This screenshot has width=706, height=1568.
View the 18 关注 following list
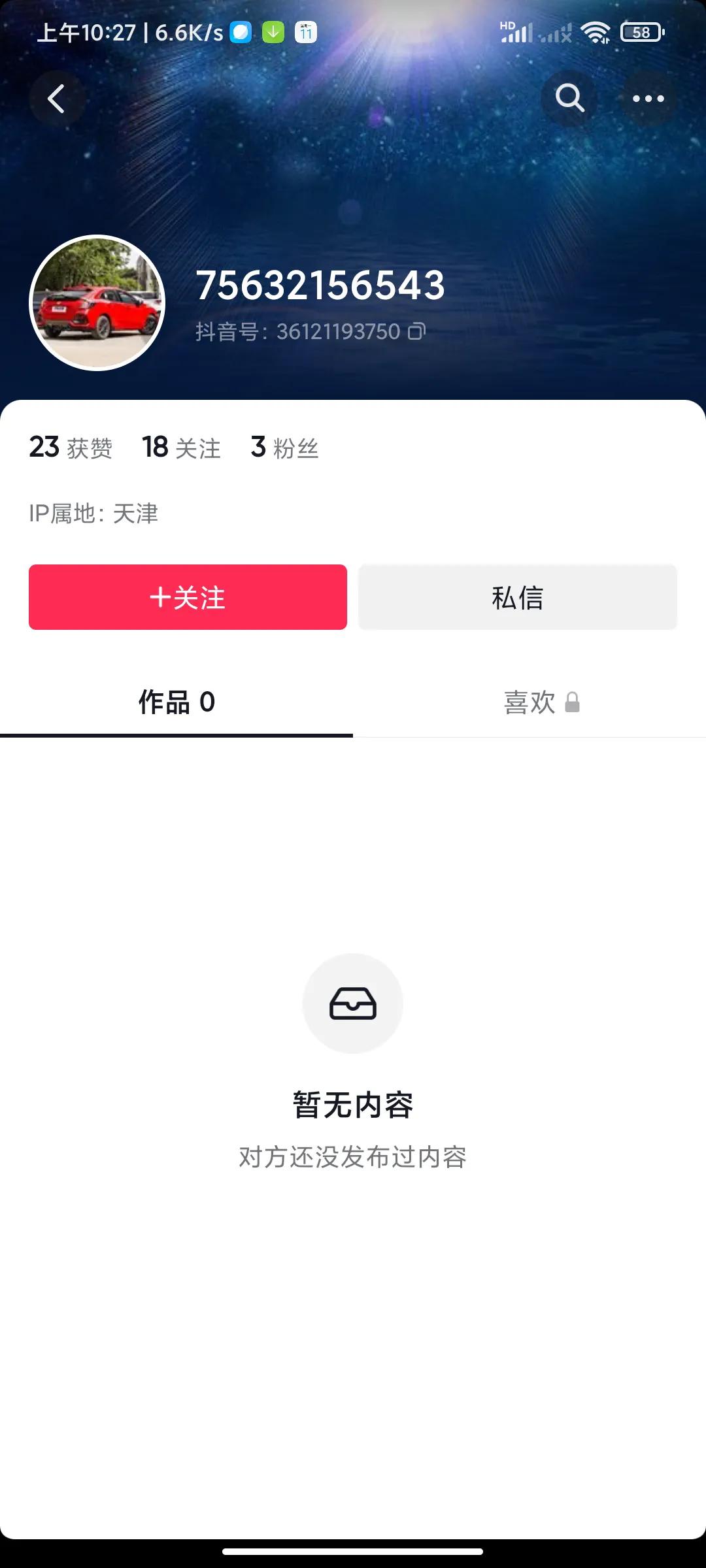tap(181, 448)
